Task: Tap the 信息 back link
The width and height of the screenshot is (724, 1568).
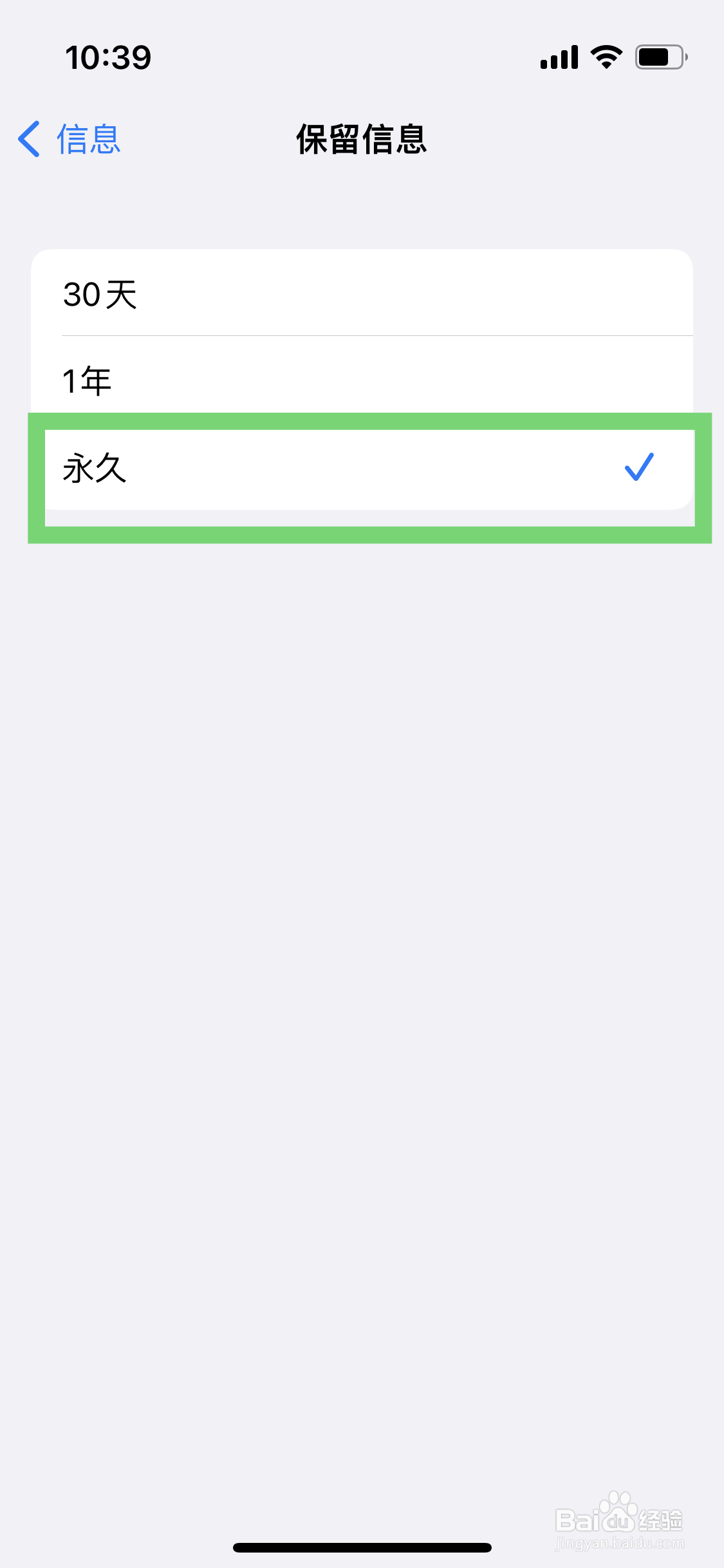Action: (x=88, y=138)
